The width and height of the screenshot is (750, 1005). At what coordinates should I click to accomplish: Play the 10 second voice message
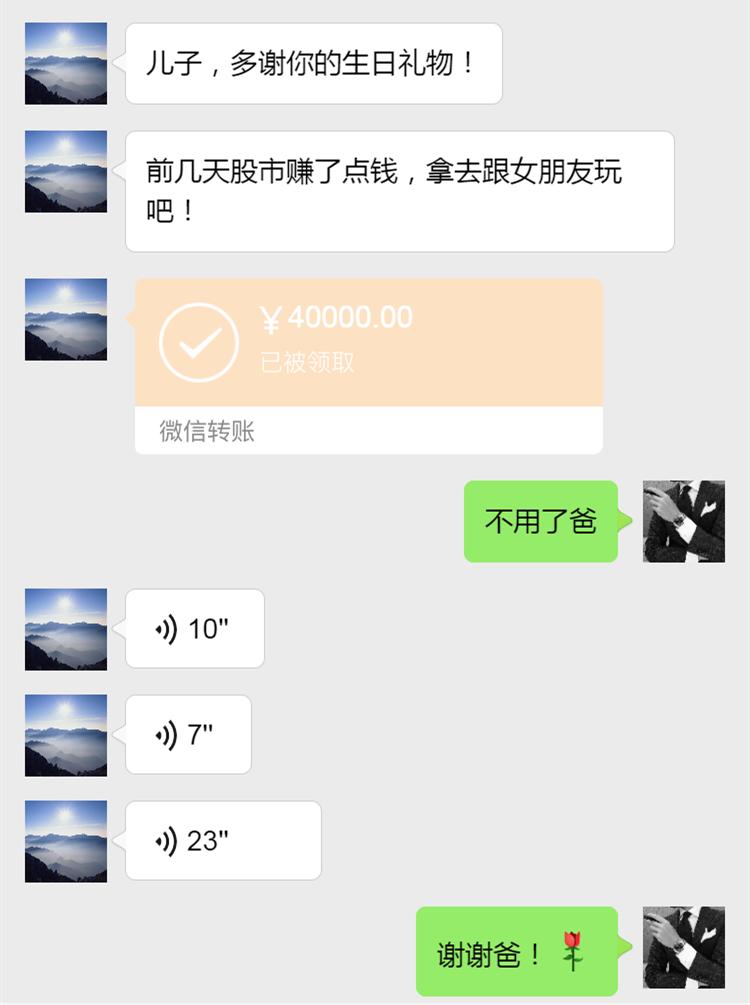(188, 629)
